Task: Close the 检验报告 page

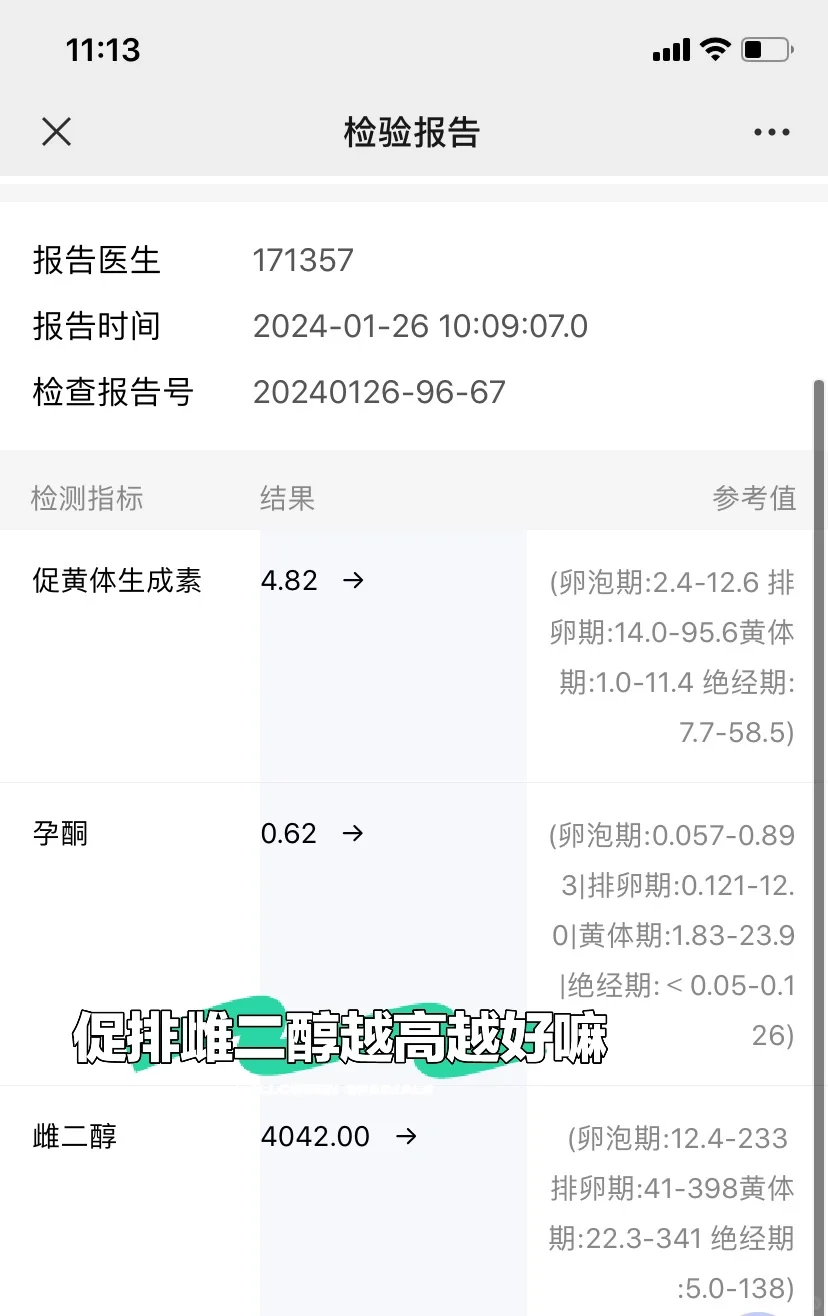Action: pos(56,131)
